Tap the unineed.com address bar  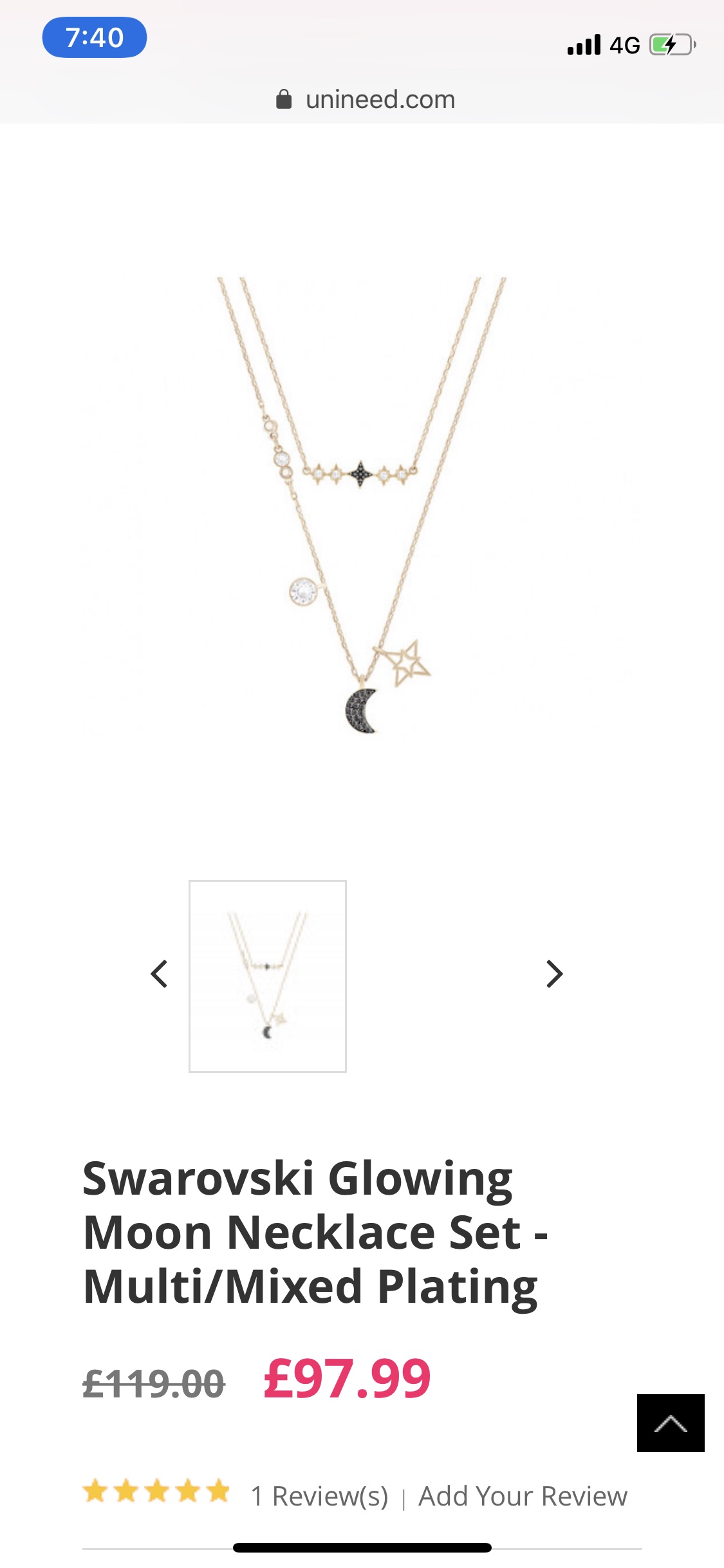click(365, 100)
